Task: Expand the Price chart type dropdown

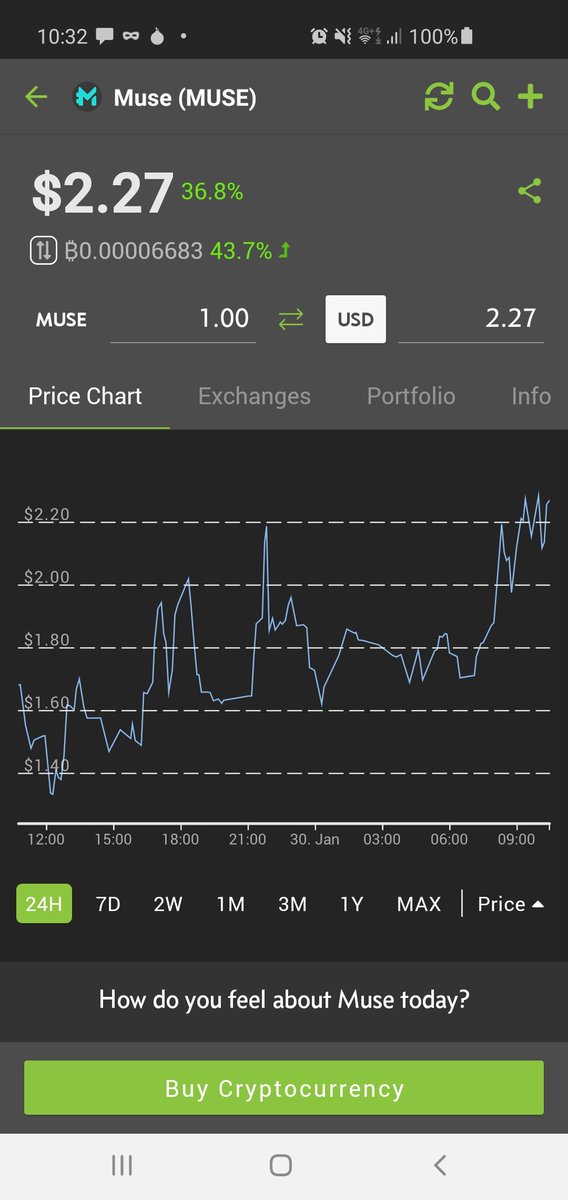Action: click(511, 904)
